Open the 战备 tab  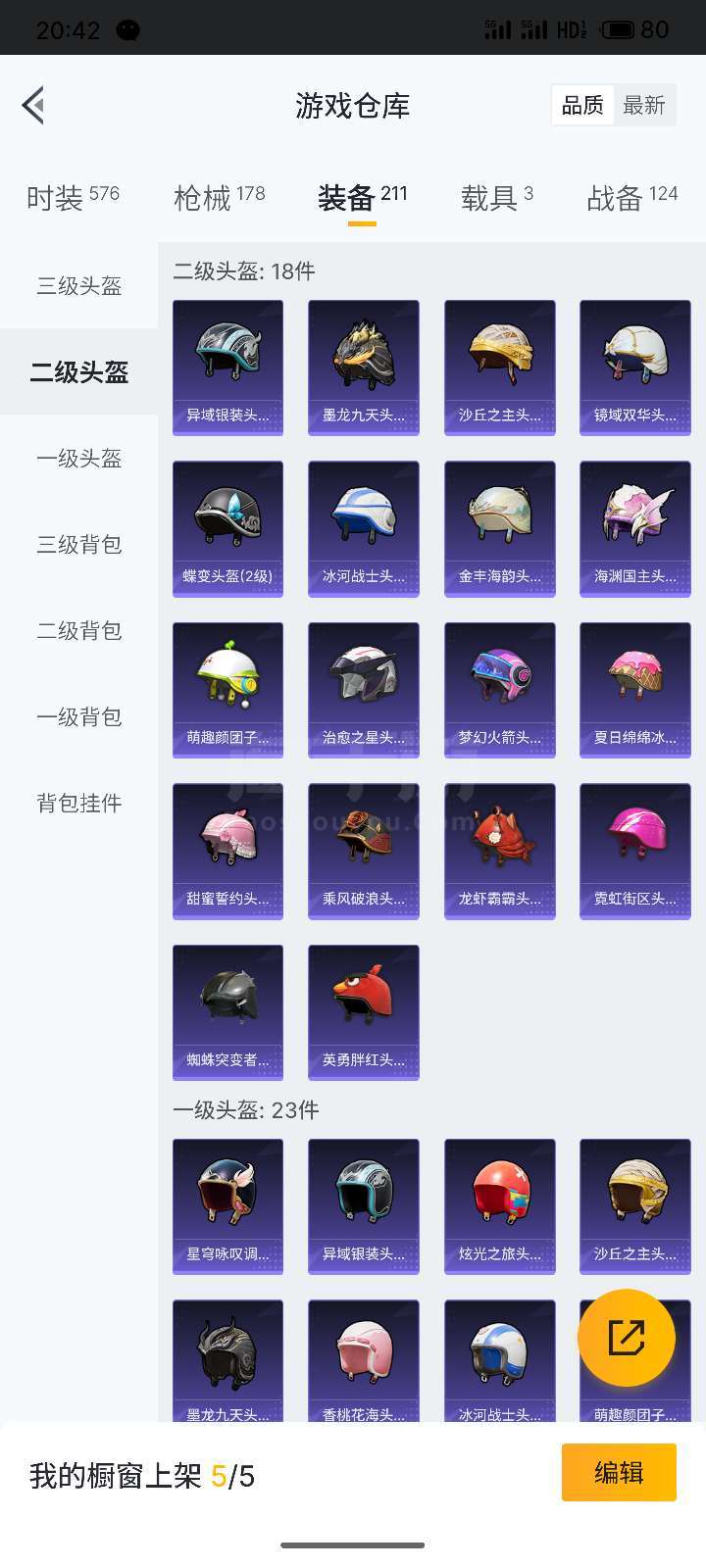click(x=632, y=197)
